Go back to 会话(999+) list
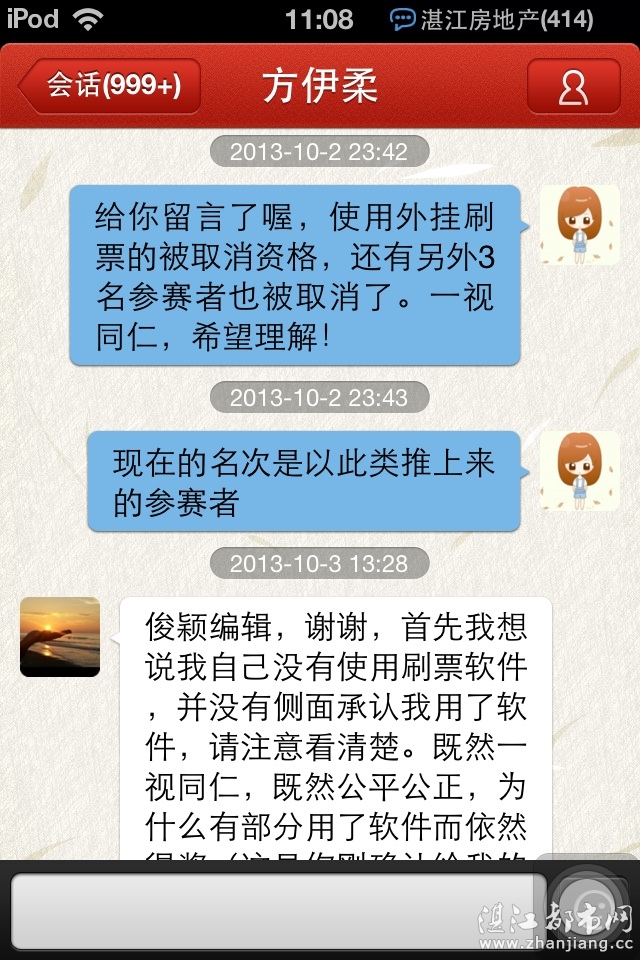Viewport: 640px width, 960px height. 112,86
